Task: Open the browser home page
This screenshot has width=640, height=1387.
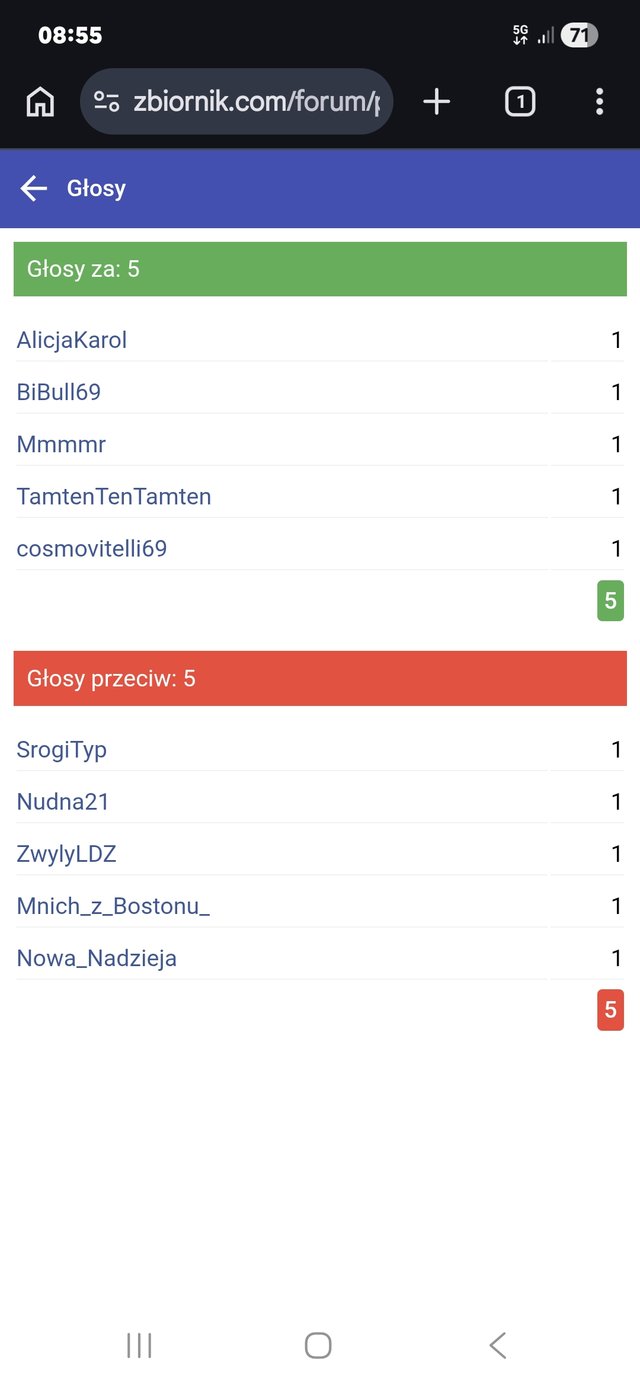Action: pos(40,101)
